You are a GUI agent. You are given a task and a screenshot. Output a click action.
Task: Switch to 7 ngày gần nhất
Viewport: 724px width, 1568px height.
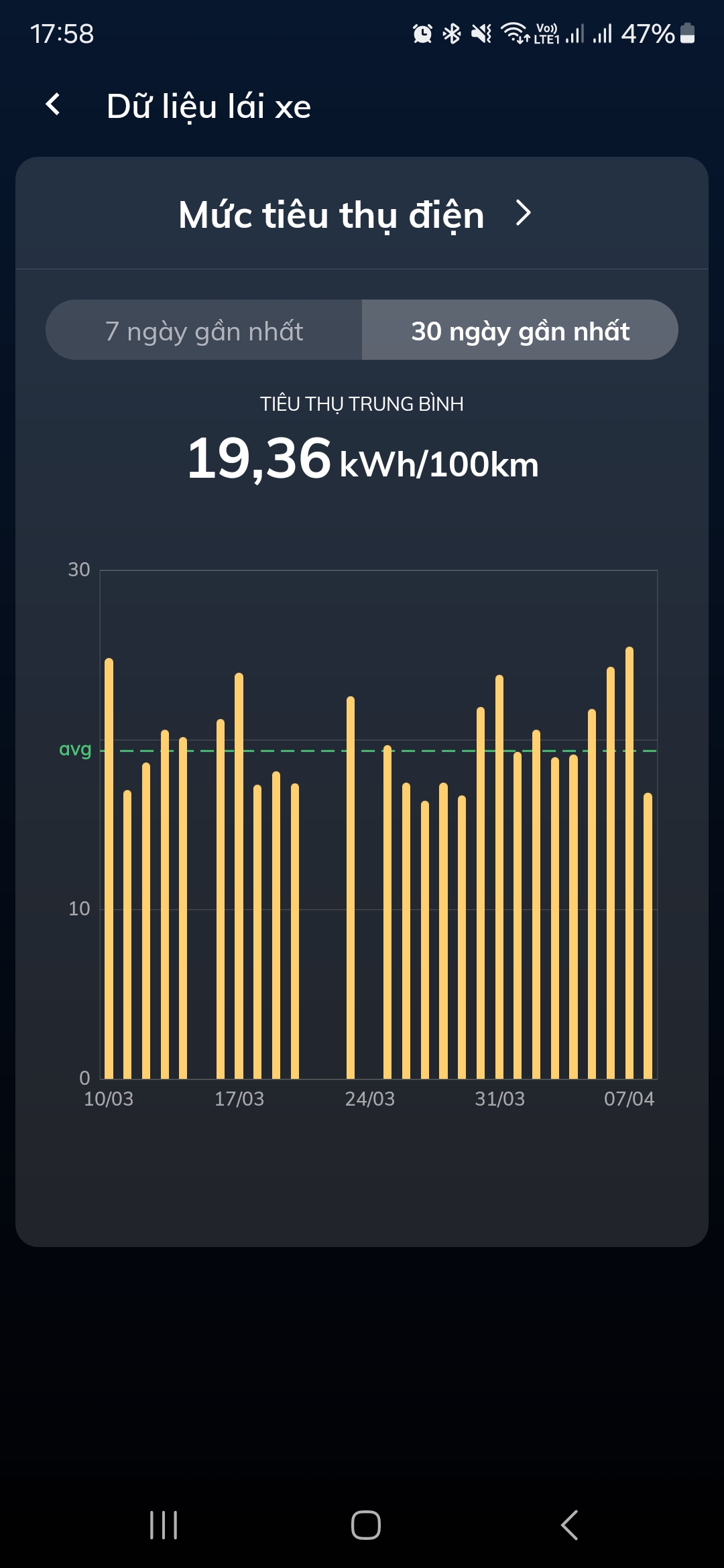coord(204,331)
